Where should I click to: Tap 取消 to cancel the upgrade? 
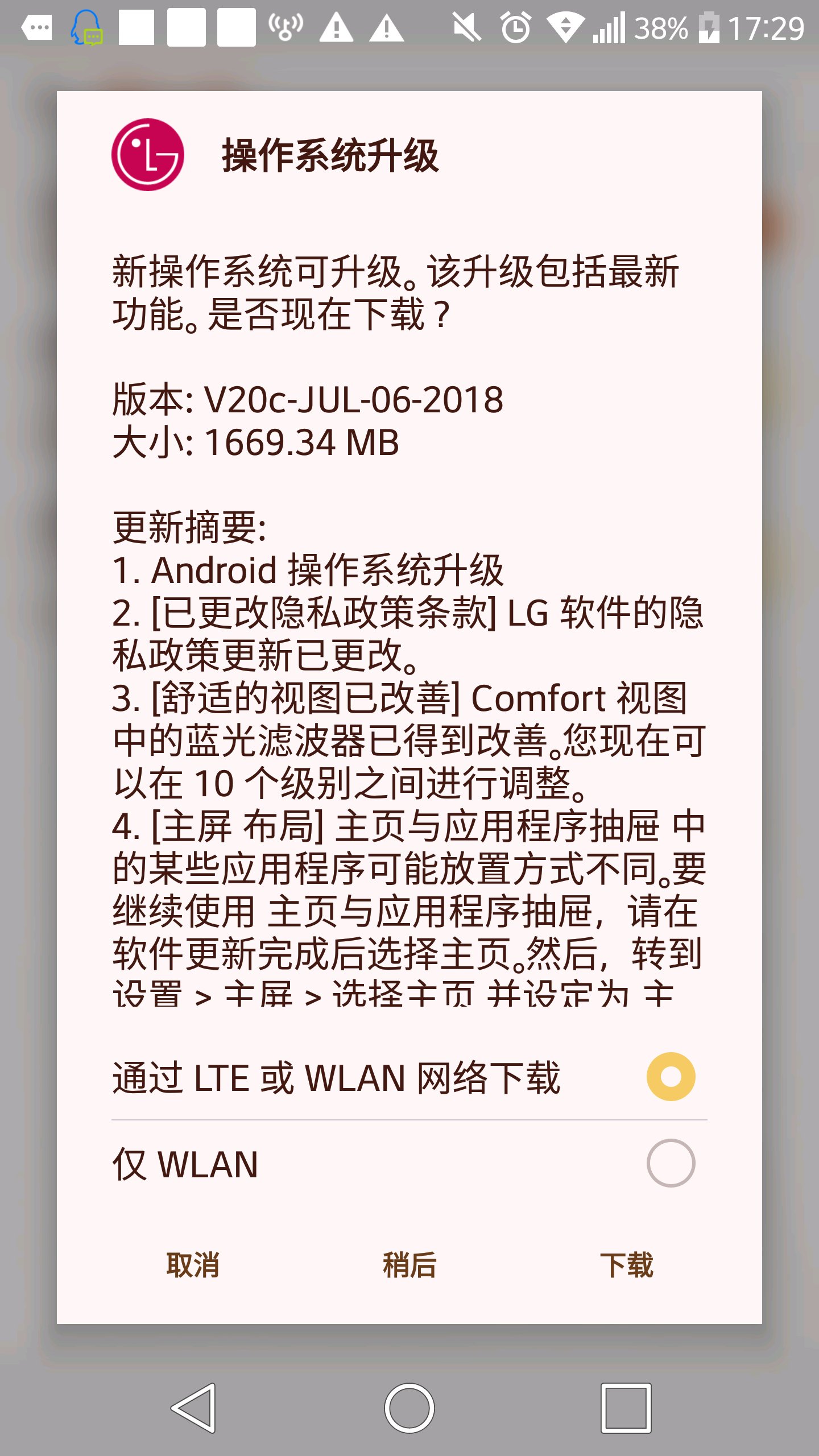click(x=193, y=1265)
